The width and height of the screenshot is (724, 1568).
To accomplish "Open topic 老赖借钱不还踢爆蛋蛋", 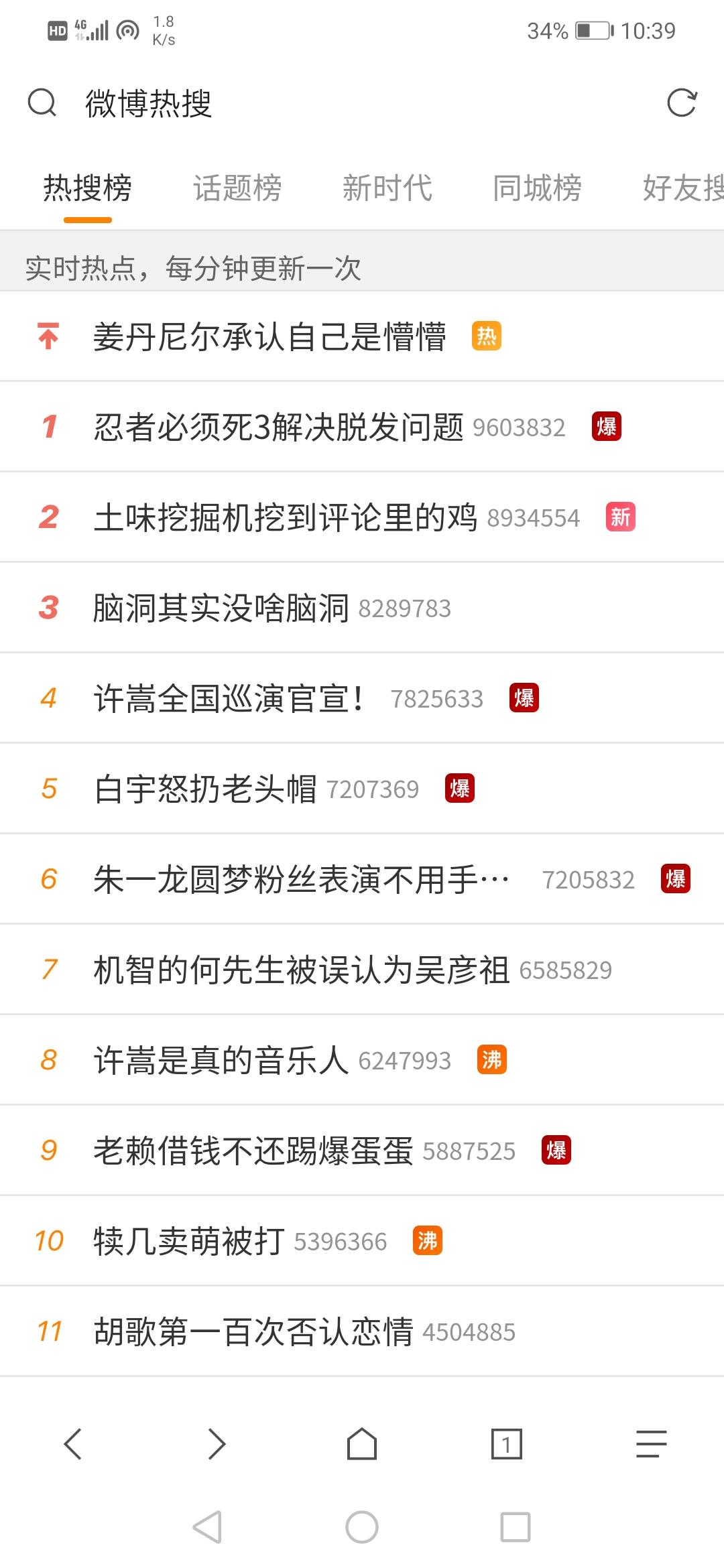I will tap(253, 1151).
